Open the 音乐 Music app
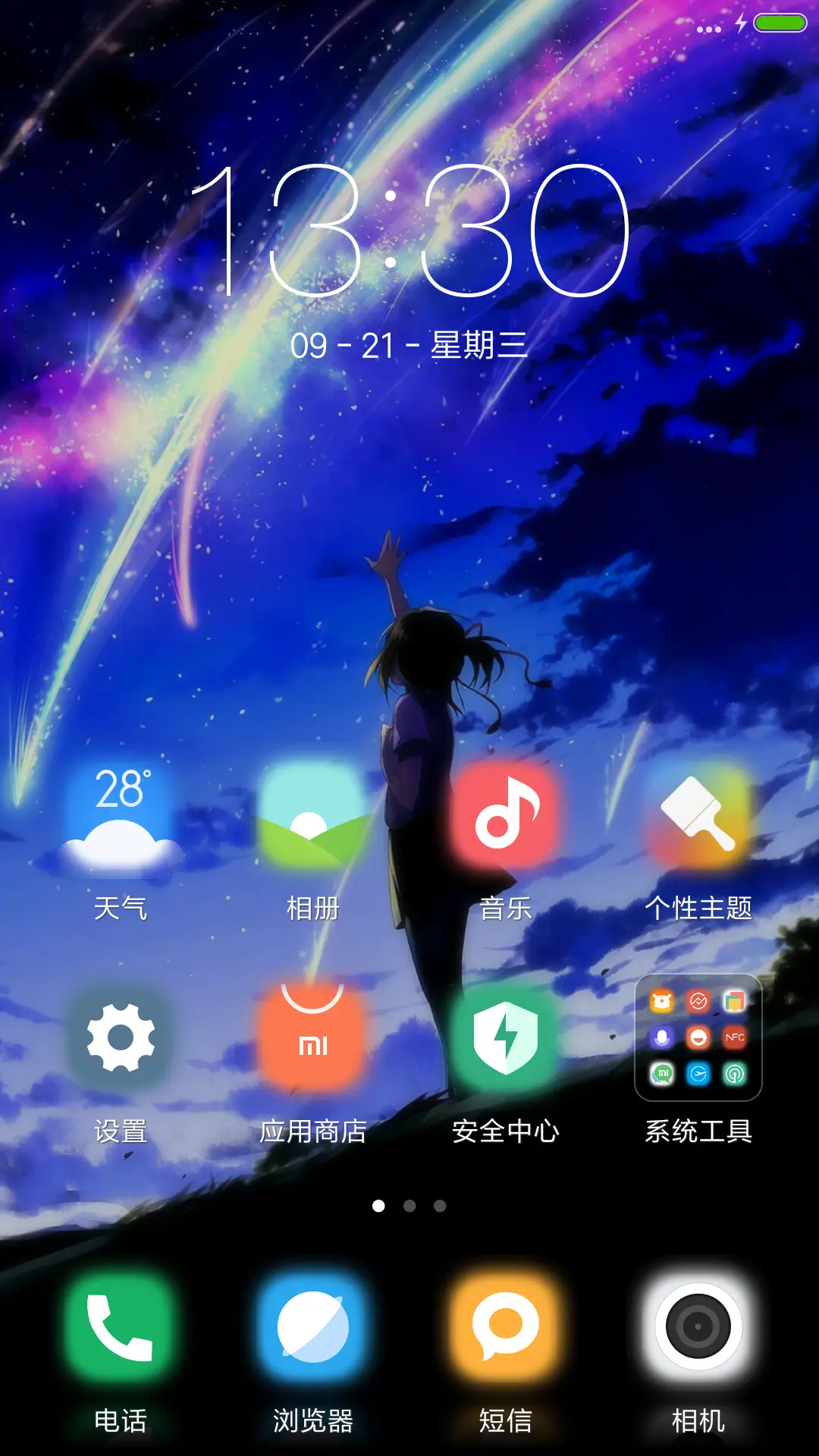The width and height of the screenshot is (819, 1456). [x=505, y=825]
